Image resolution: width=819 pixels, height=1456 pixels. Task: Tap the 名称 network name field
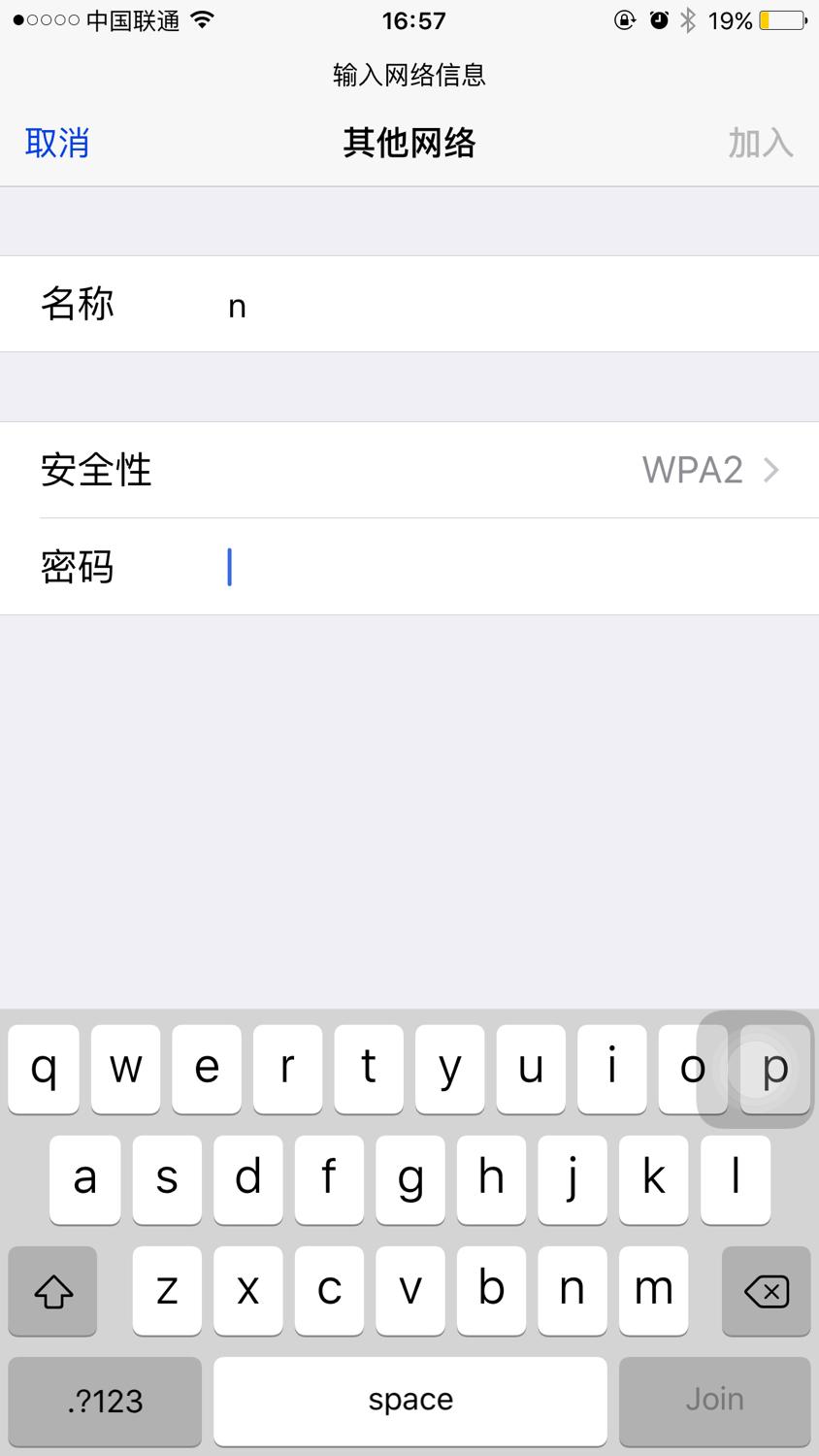pyautogui.click(x=409, y=304)
